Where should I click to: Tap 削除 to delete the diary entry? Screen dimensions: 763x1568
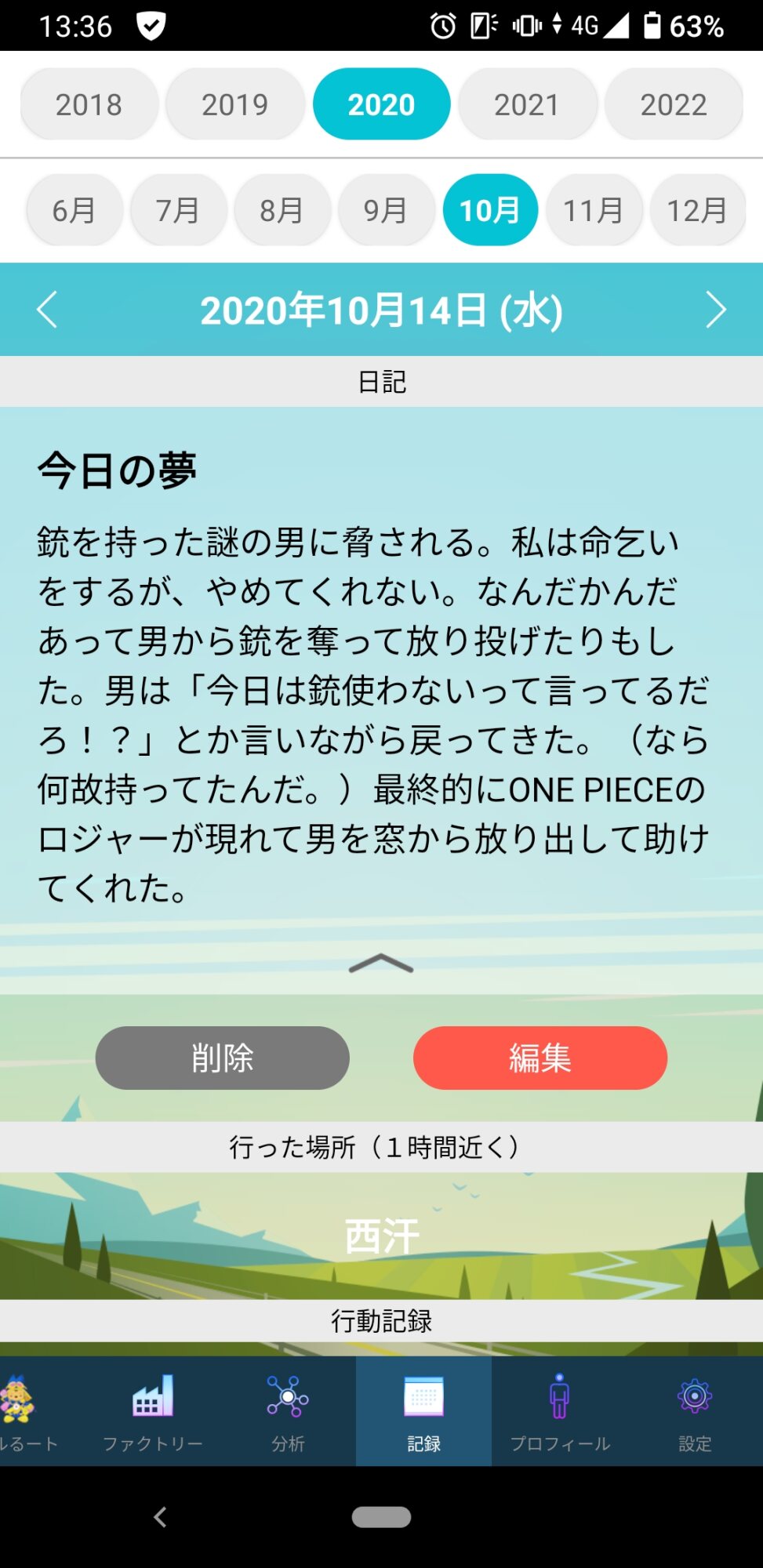point(223,1058)
